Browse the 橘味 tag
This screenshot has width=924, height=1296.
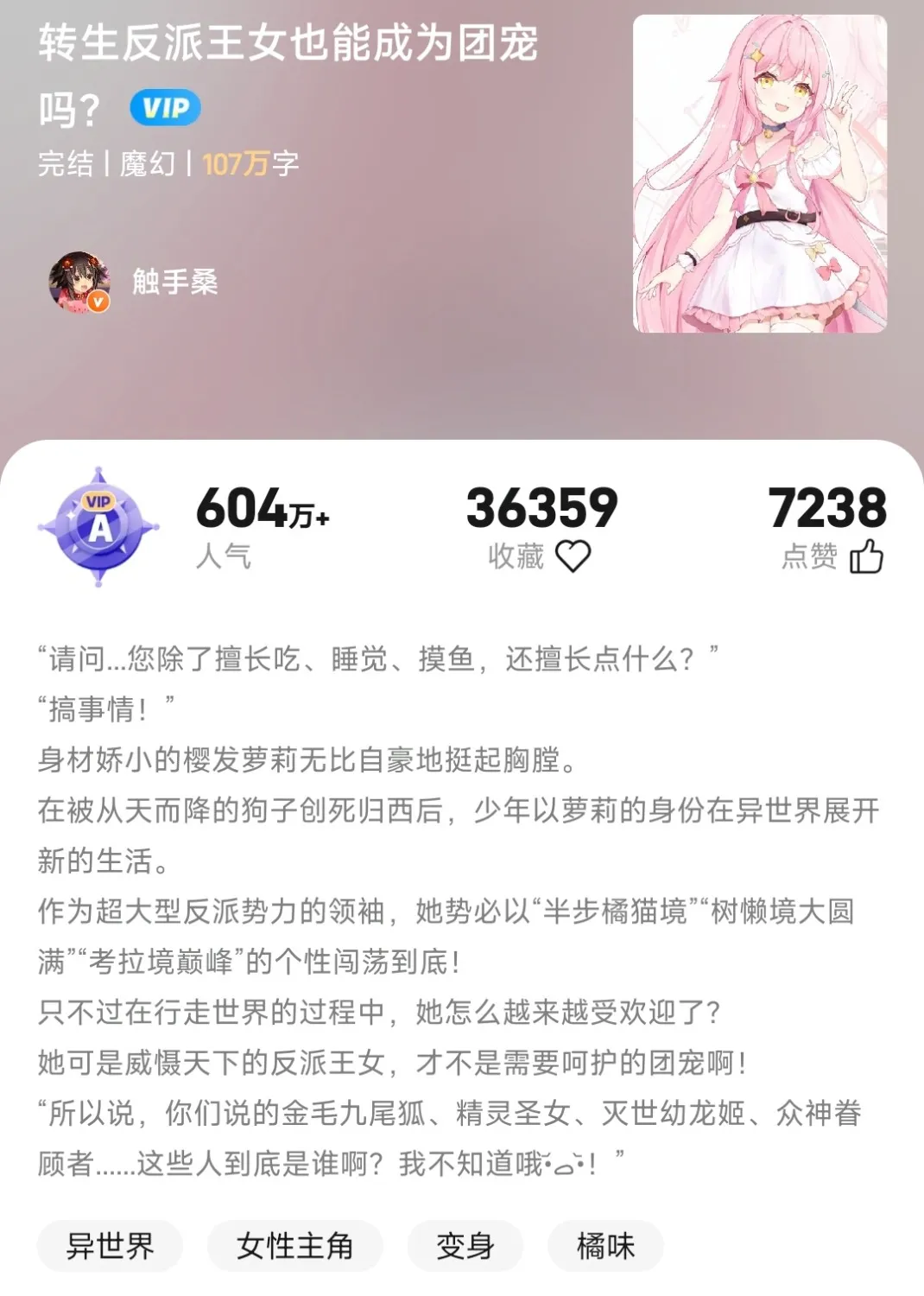coord(605,1246)
